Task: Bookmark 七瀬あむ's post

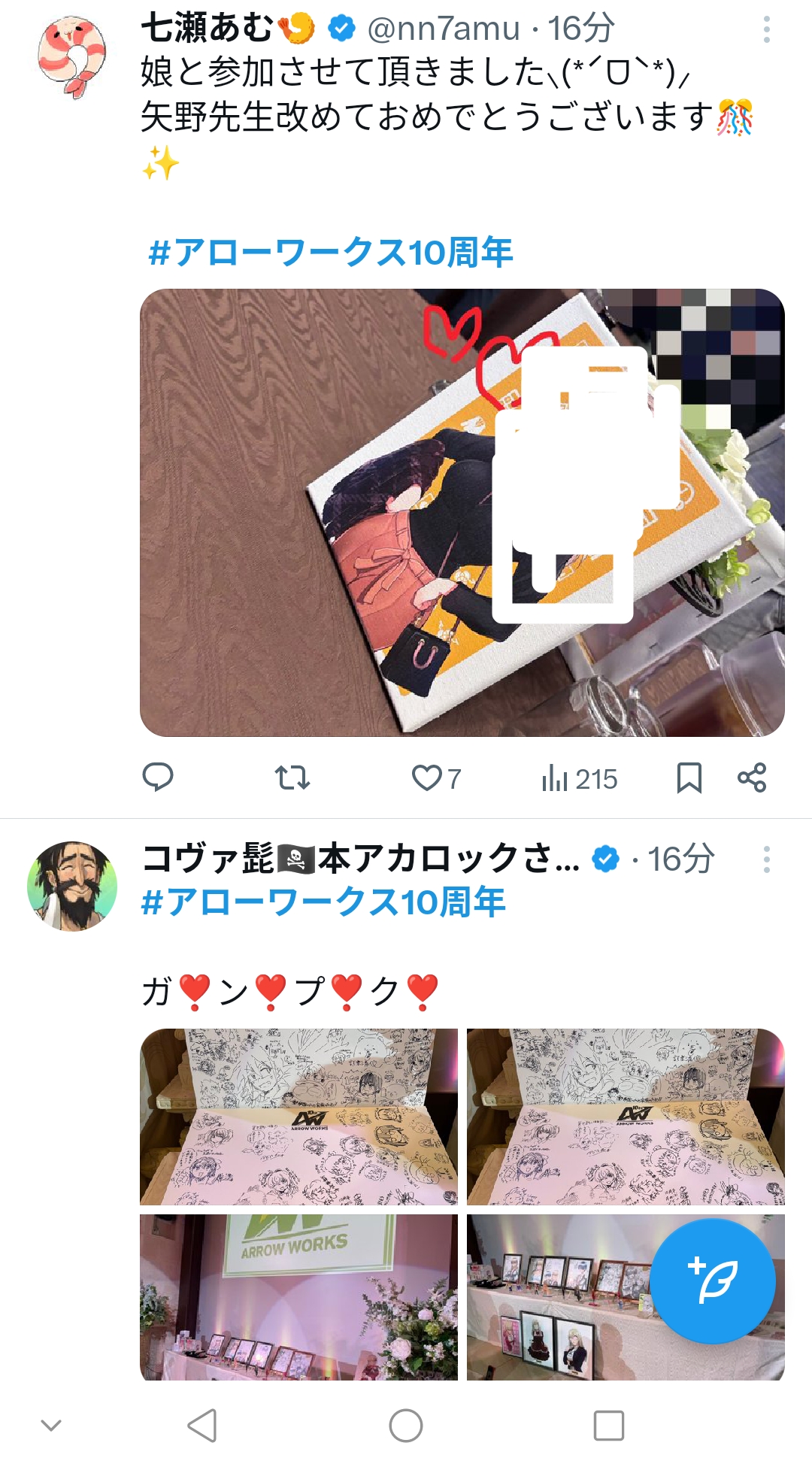Action: click(689, 777)
